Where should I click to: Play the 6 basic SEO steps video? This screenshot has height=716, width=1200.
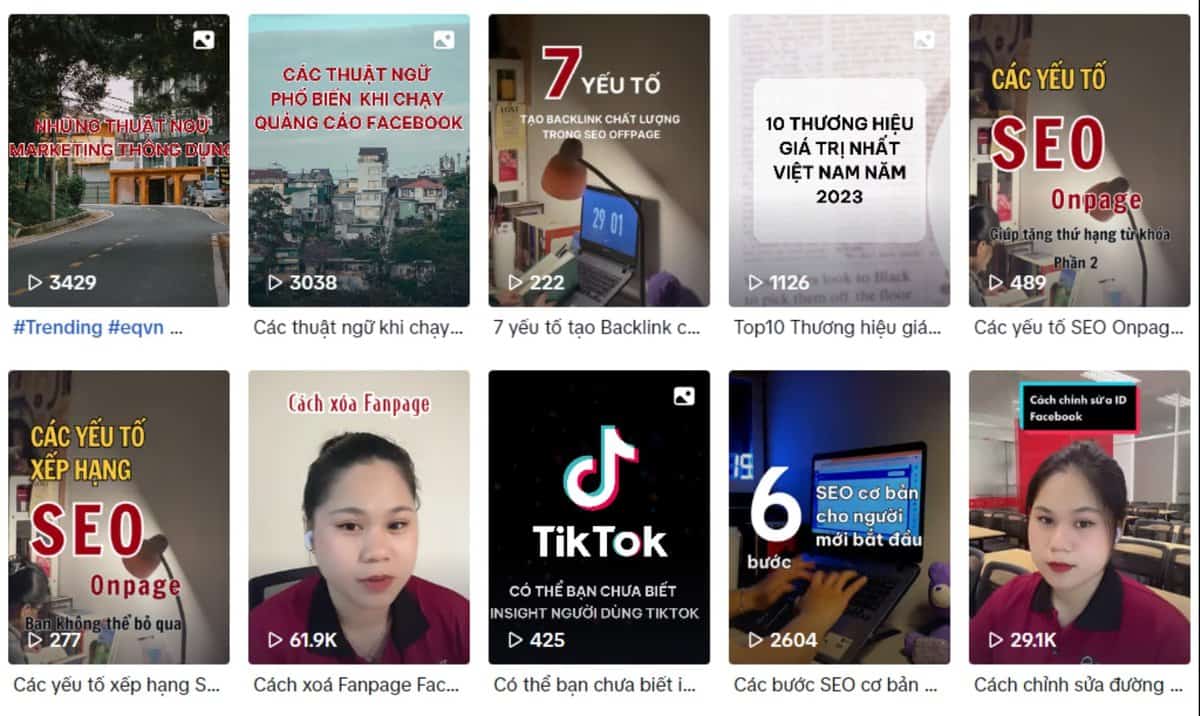(x=838, y=517)
